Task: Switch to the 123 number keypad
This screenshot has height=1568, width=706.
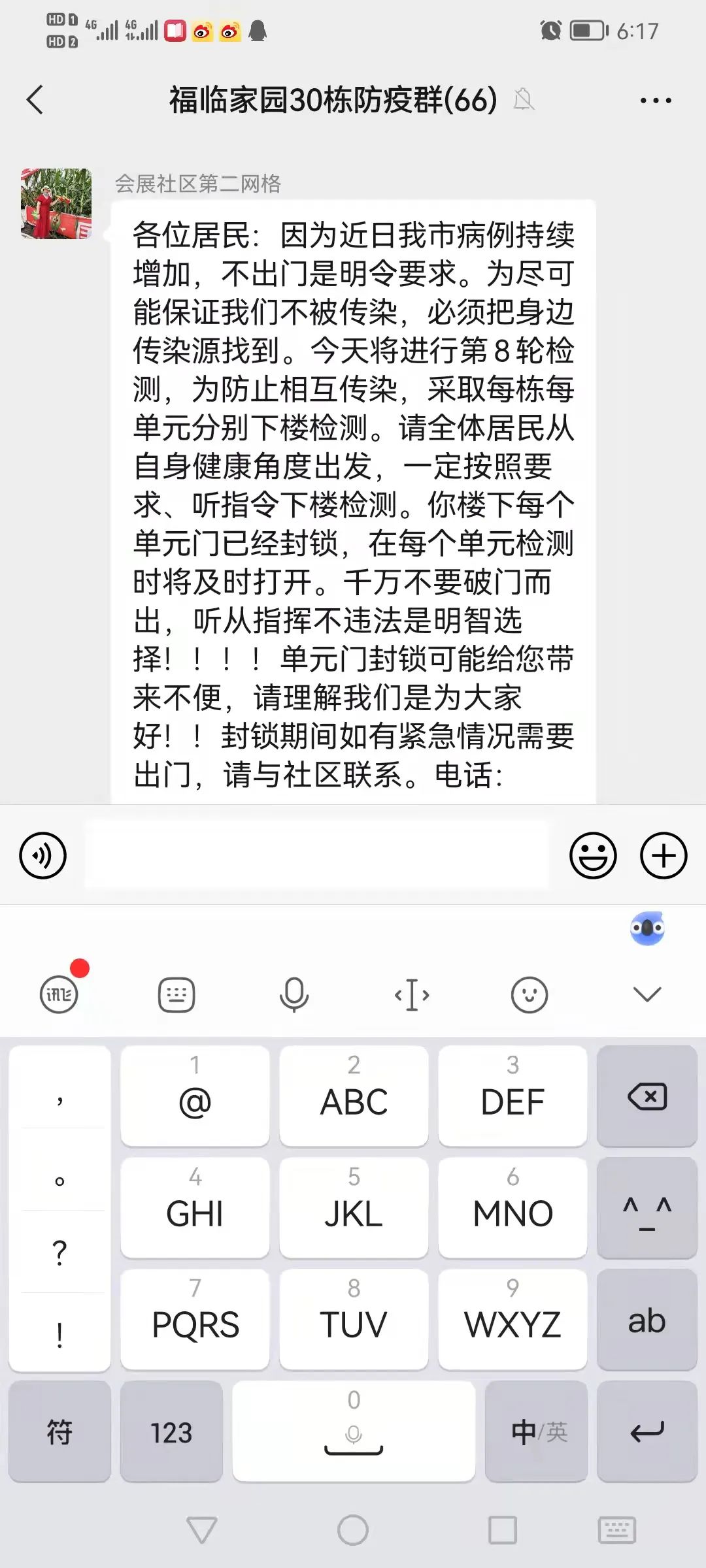Action: coord(171,1432)
